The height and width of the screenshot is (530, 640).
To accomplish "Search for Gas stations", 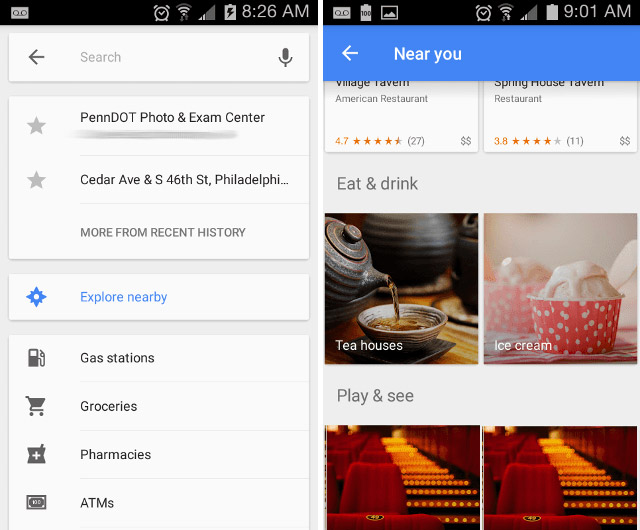I will click(x=117, y=358).
